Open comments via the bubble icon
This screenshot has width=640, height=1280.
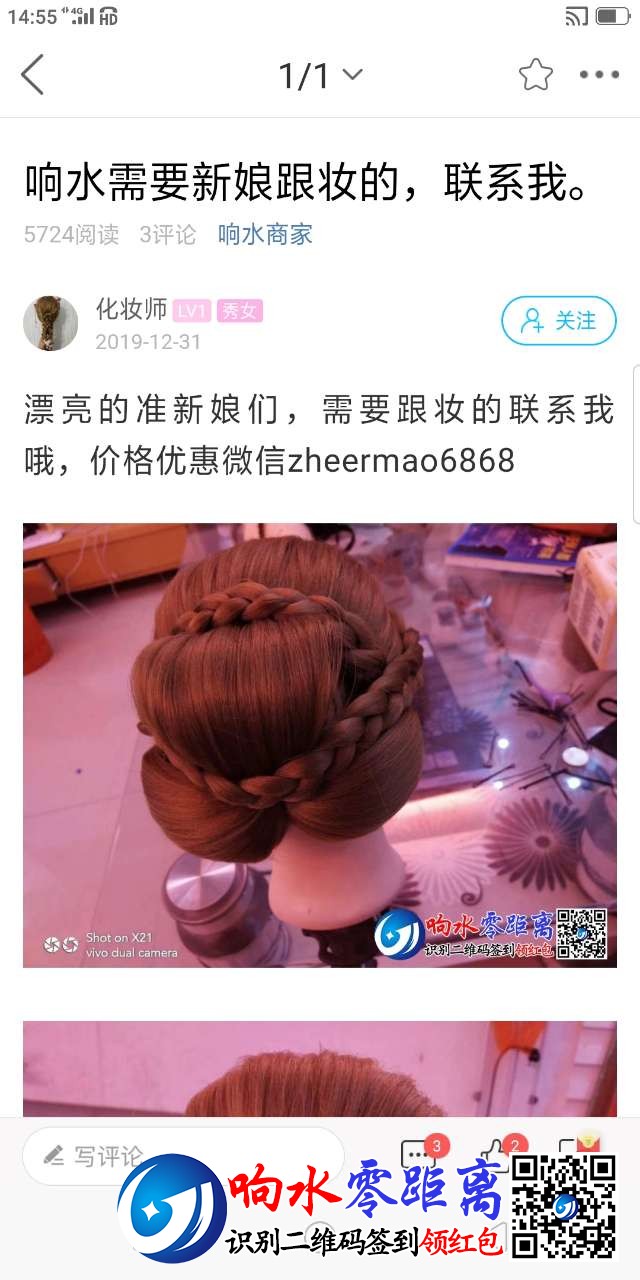point(416,1157)
